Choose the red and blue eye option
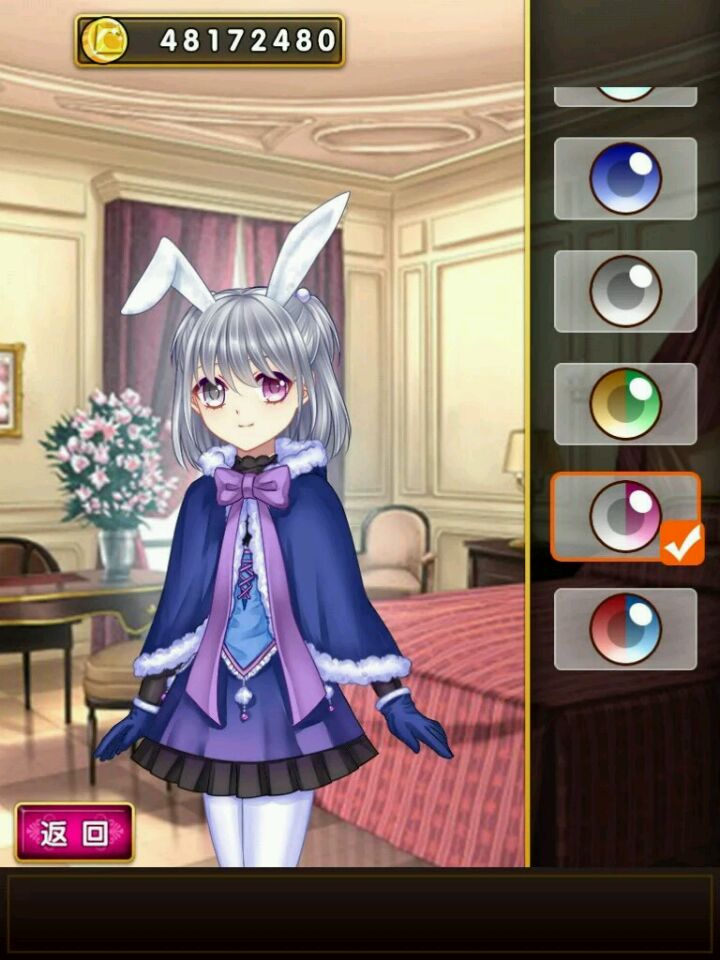 pos(625,629)
